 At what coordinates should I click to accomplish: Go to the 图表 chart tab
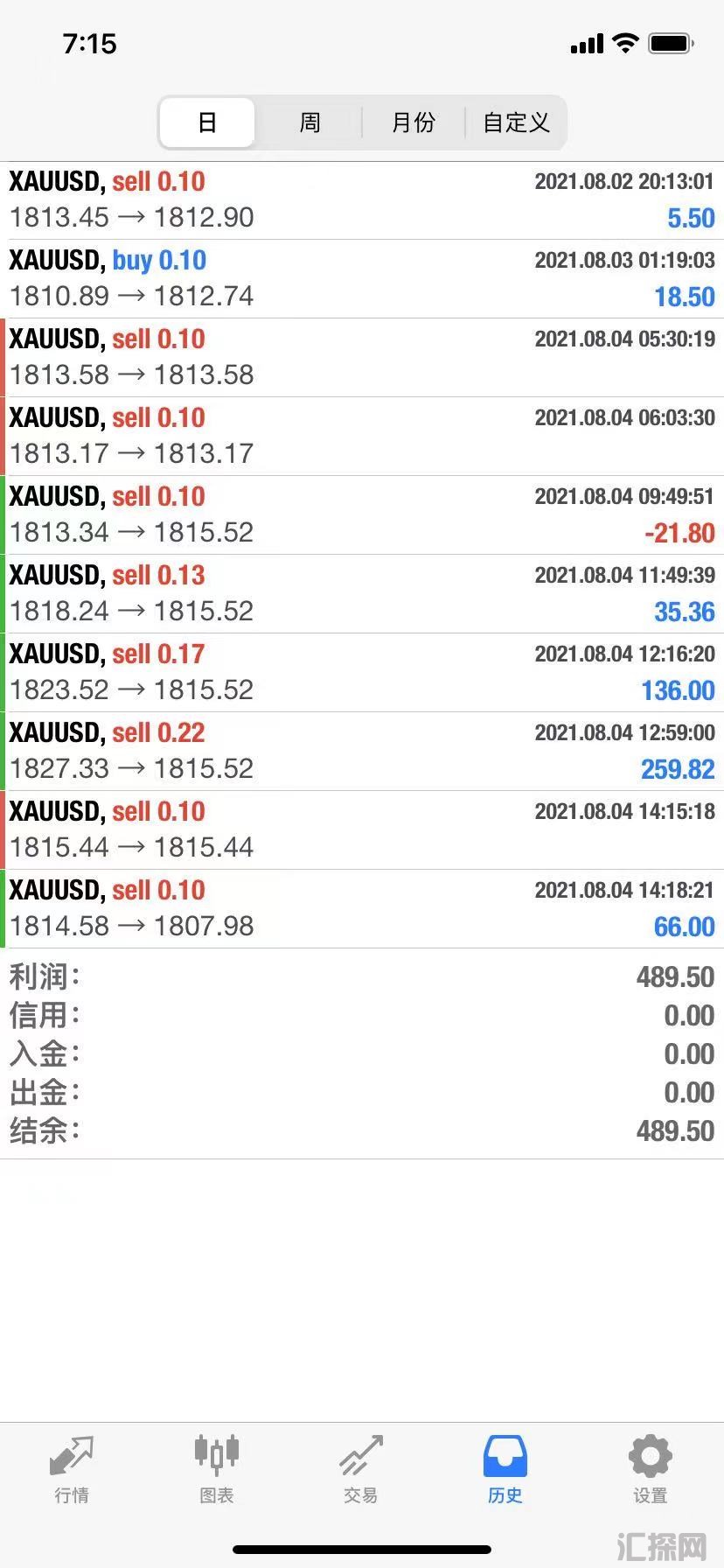click(x=216, y=1470)
